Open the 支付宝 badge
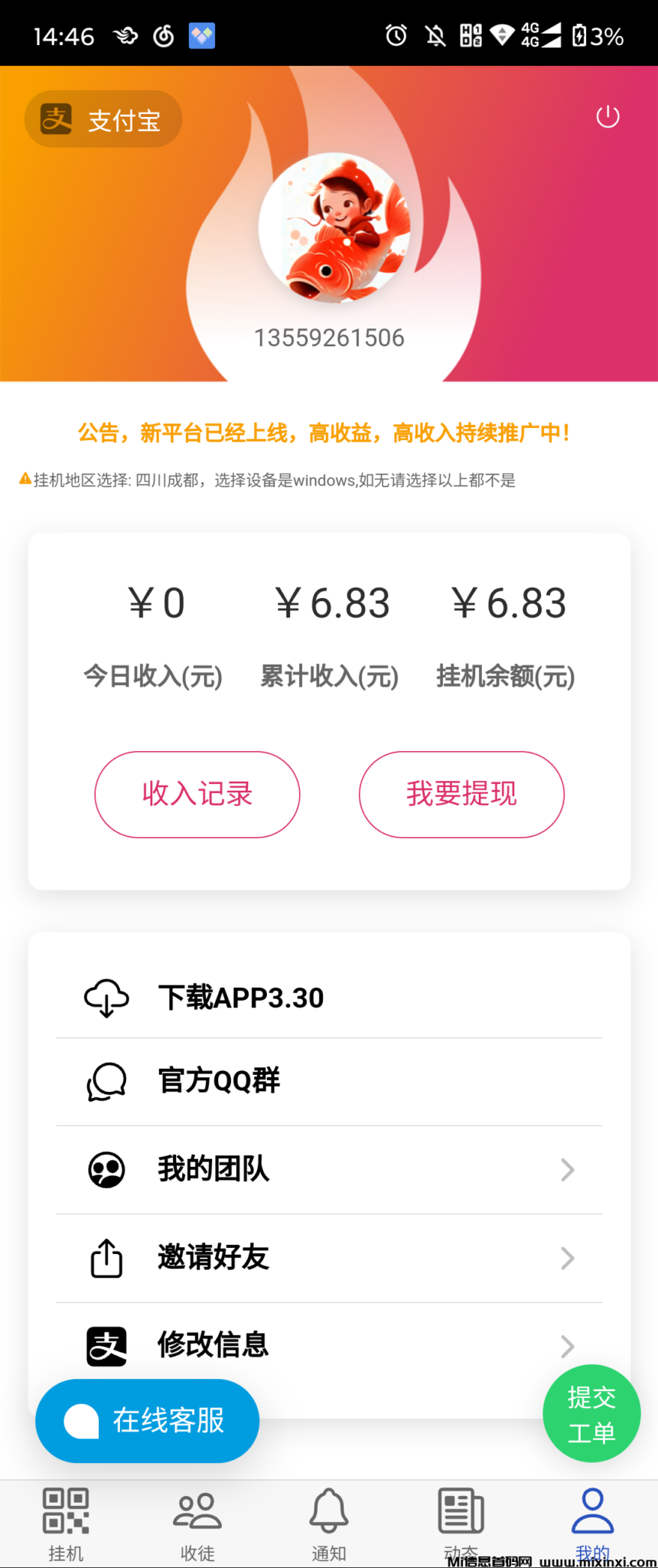 coord(103,119)
